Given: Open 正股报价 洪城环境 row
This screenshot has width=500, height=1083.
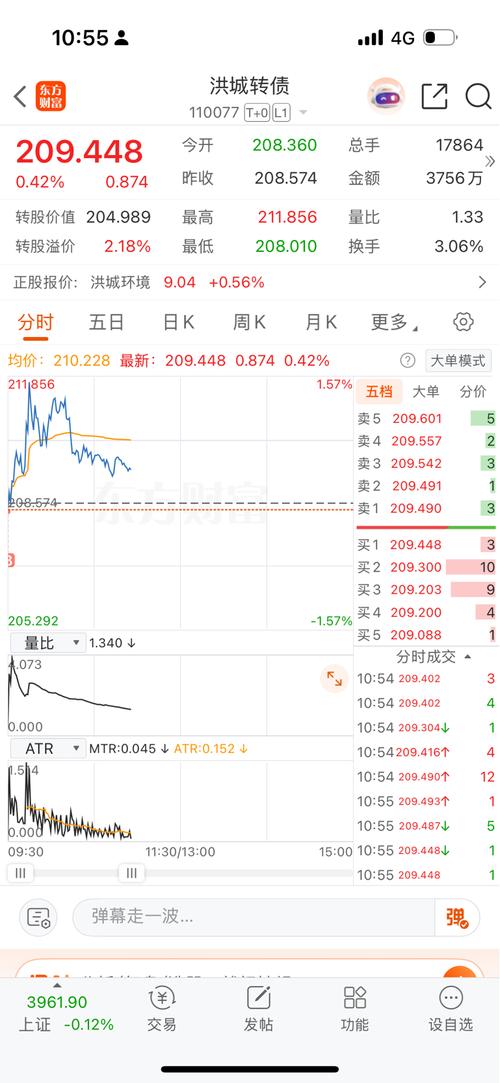Looking at the screenshot, I should 250,282.
